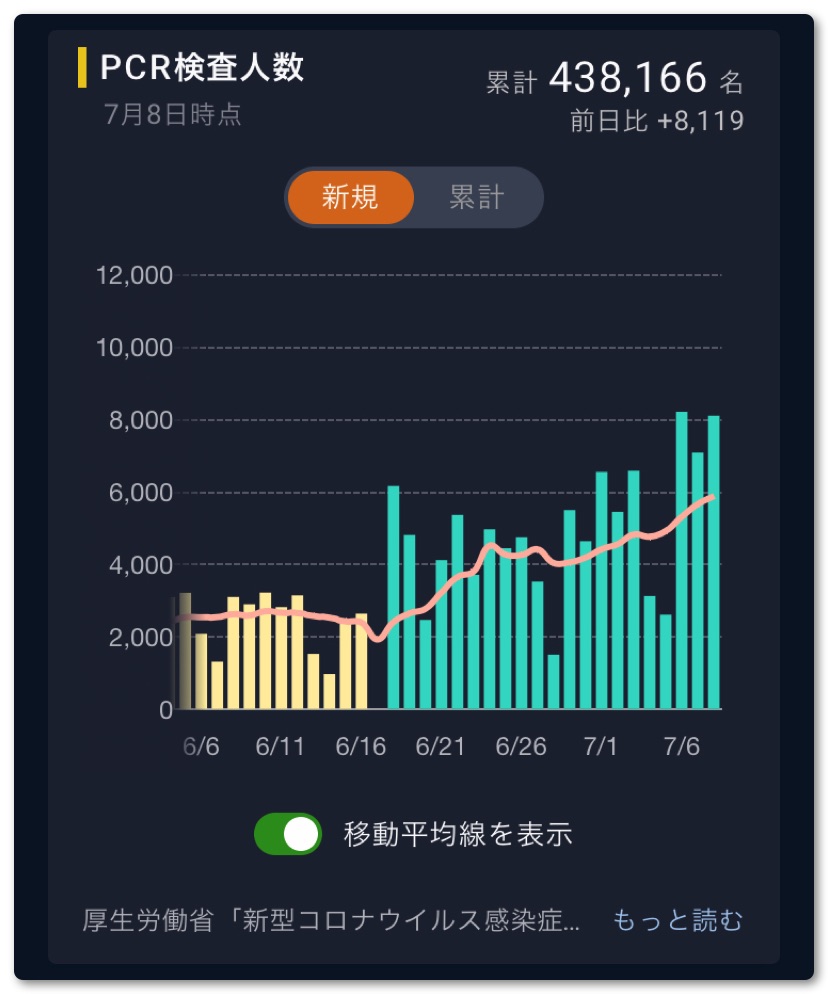Select the 新規 segment
This screenshot has height=994, width=828.
pos(350,197)
